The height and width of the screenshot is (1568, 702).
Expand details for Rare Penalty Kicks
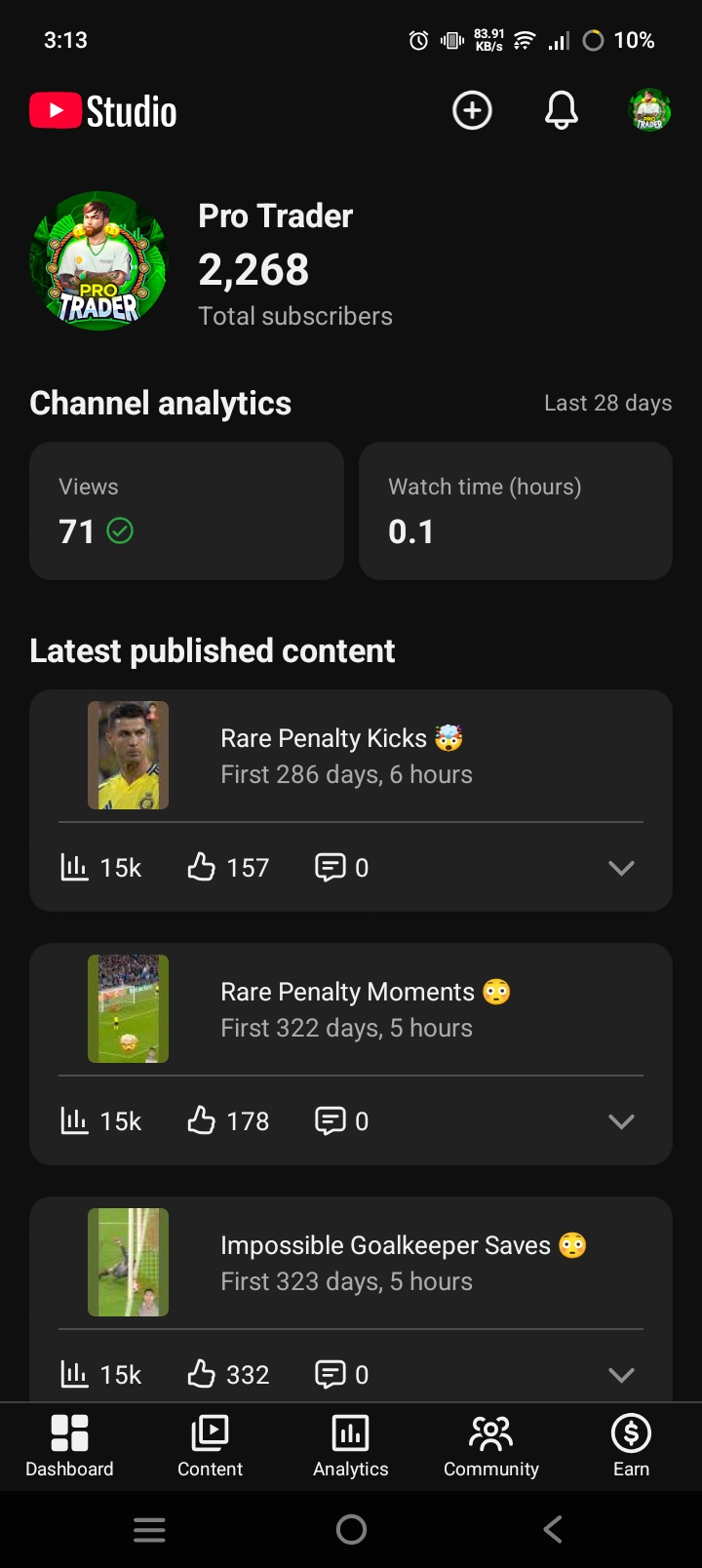[x=621, y=868]
